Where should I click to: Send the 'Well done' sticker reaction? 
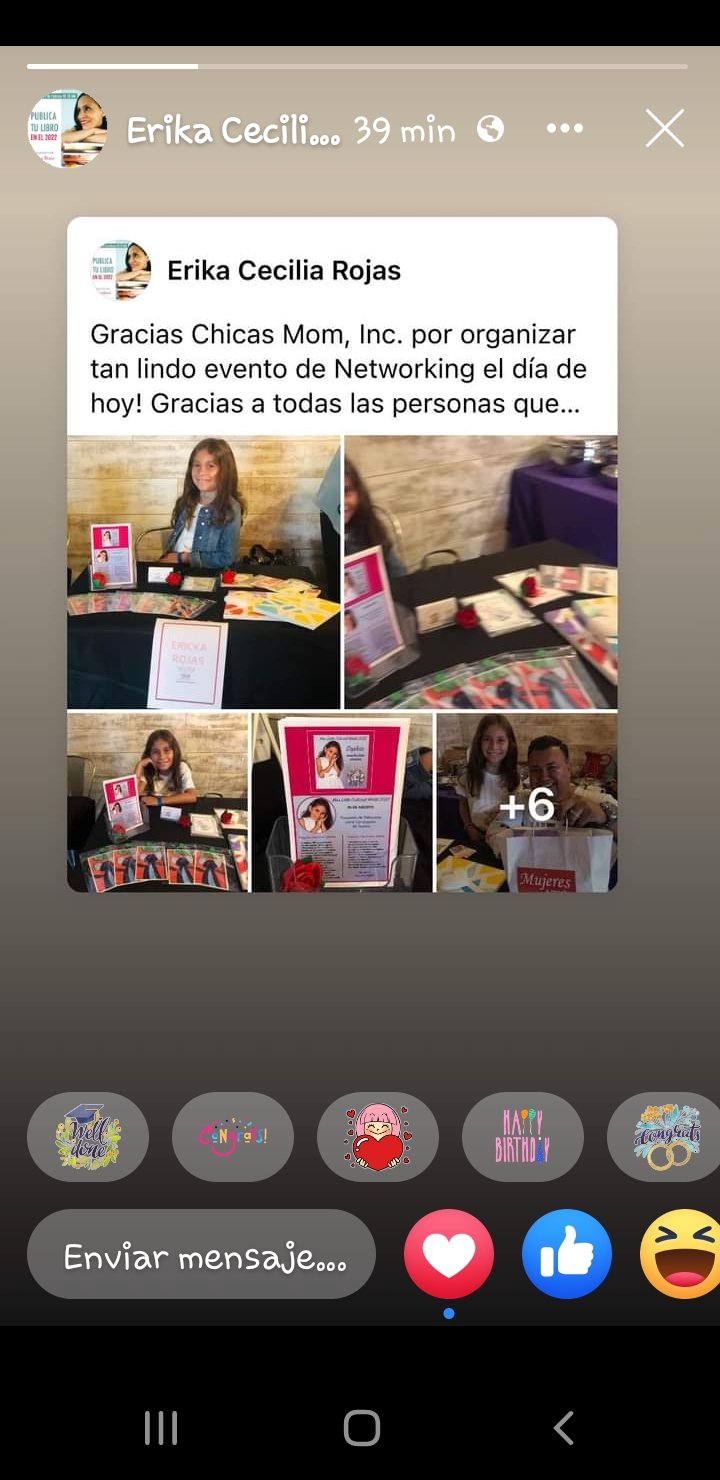point(88,1137)
